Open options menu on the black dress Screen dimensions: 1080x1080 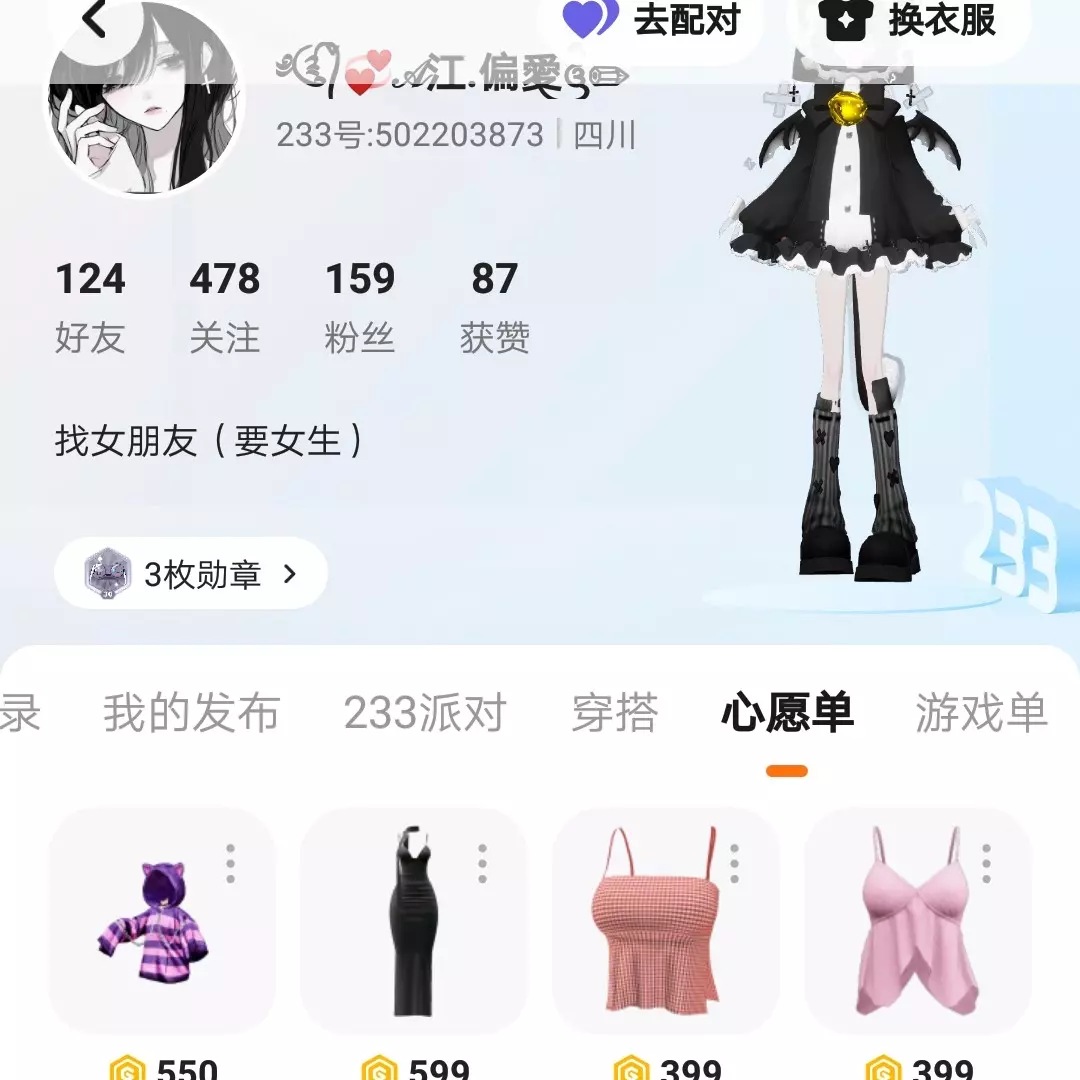click(x=483, y=863)
